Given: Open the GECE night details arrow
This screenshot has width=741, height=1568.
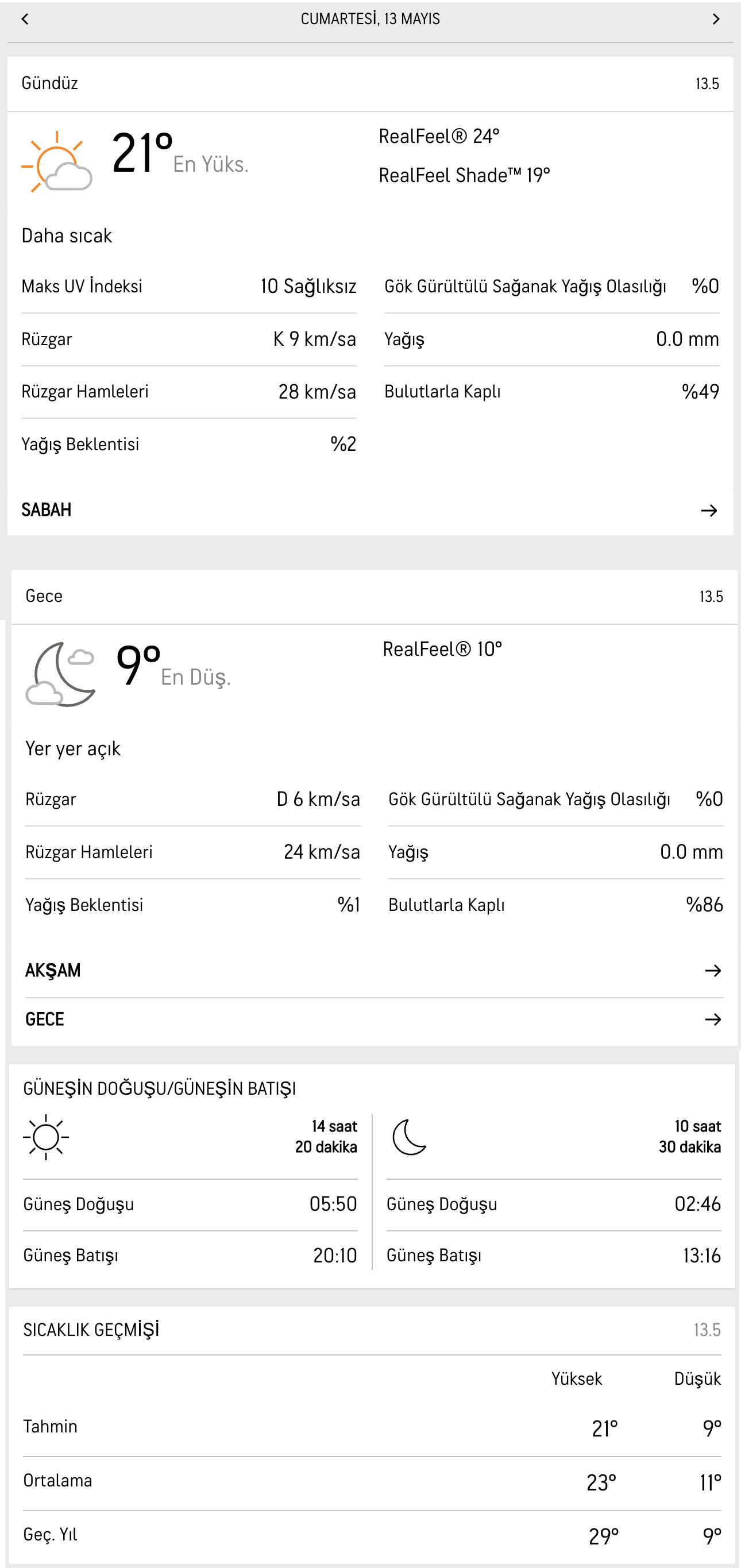Looking at the screenshot, I should pyautogui.click(x=713, y=1019).
